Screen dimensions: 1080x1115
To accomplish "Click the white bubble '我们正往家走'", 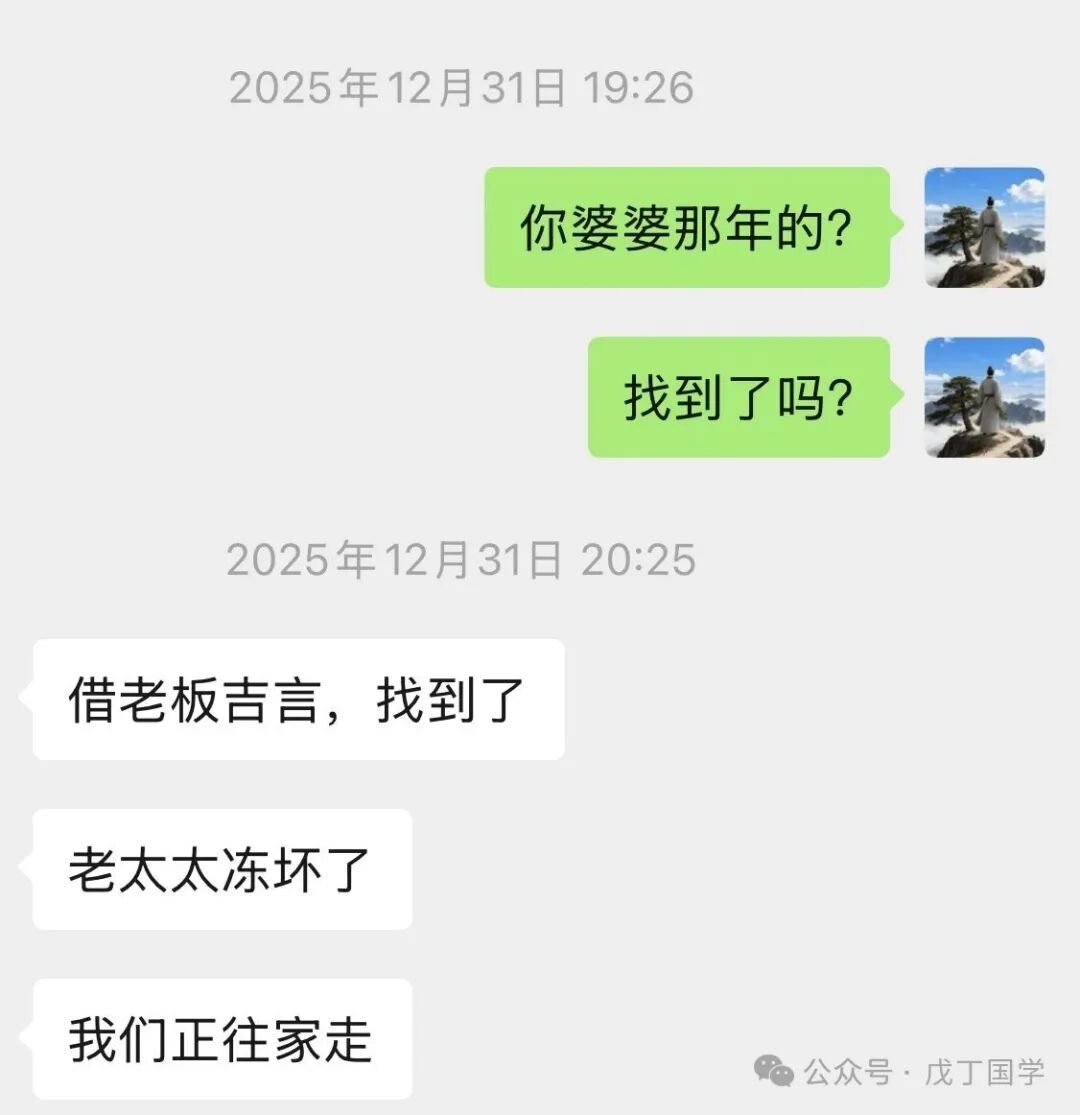I will (222, 1040).
